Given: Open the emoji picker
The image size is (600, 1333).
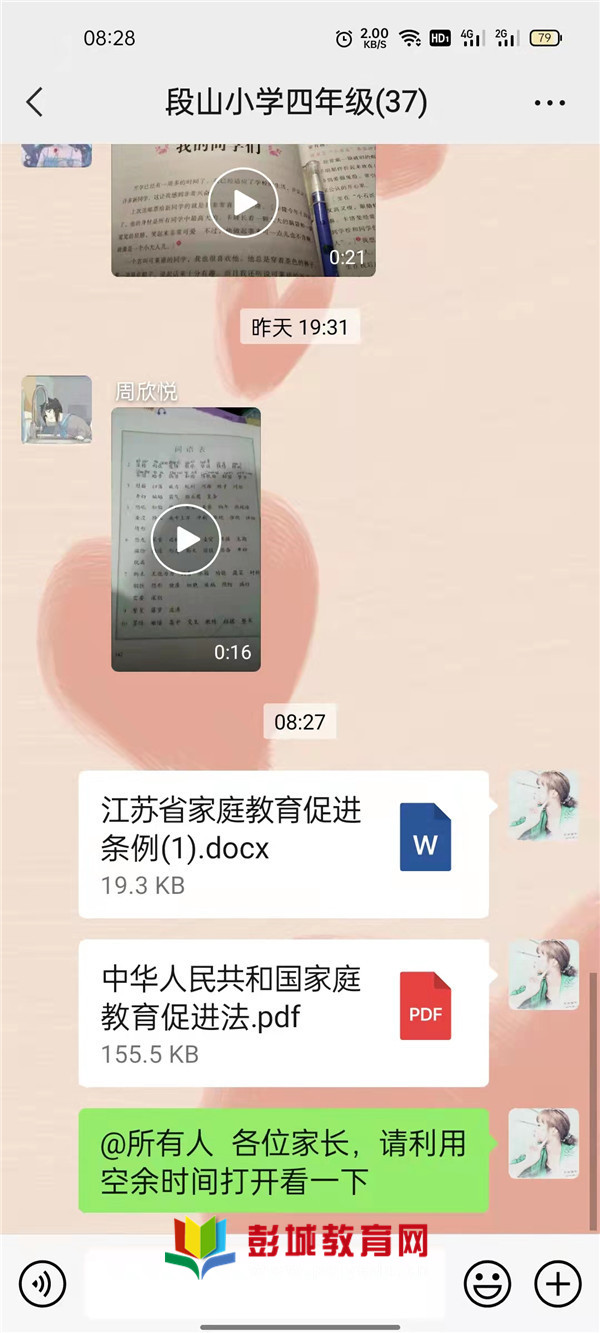Looking at the screenshot, I should pos(487,1283).
